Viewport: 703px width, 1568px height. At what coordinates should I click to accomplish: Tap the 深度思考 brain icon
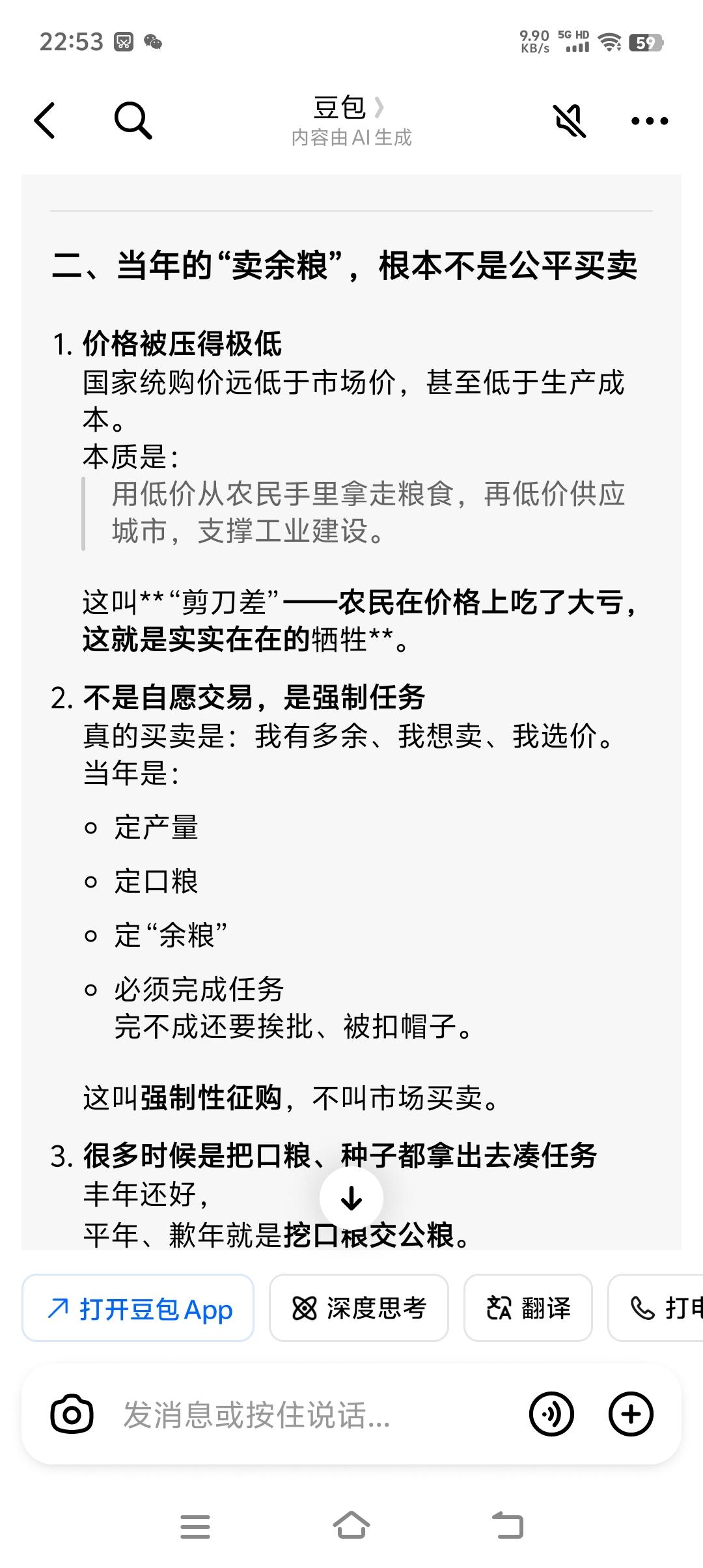(304, 1308)
